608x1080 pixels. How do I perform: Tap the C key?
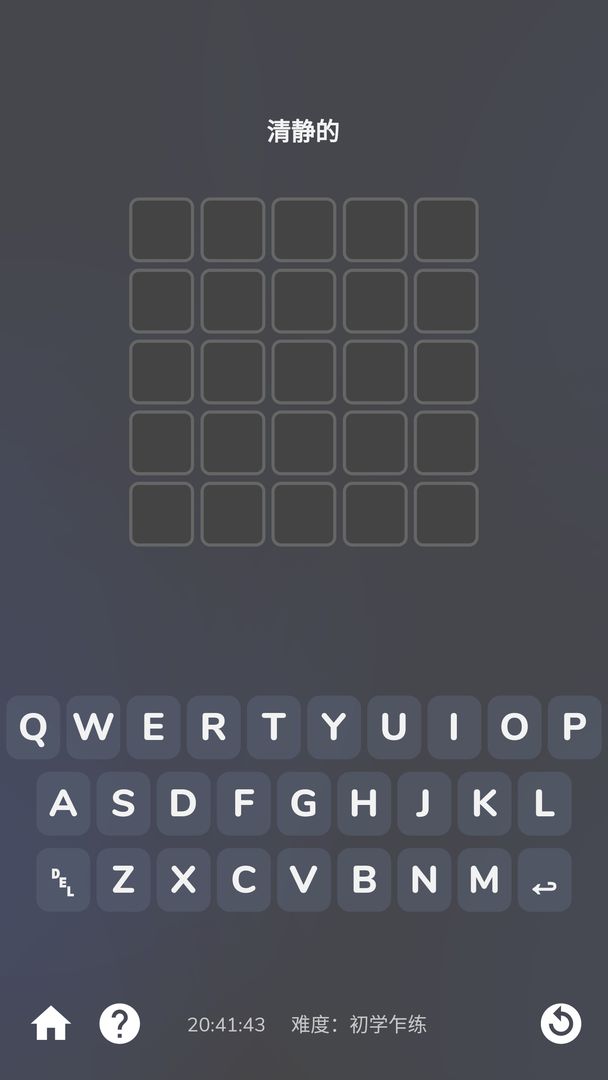click(243, 880)
